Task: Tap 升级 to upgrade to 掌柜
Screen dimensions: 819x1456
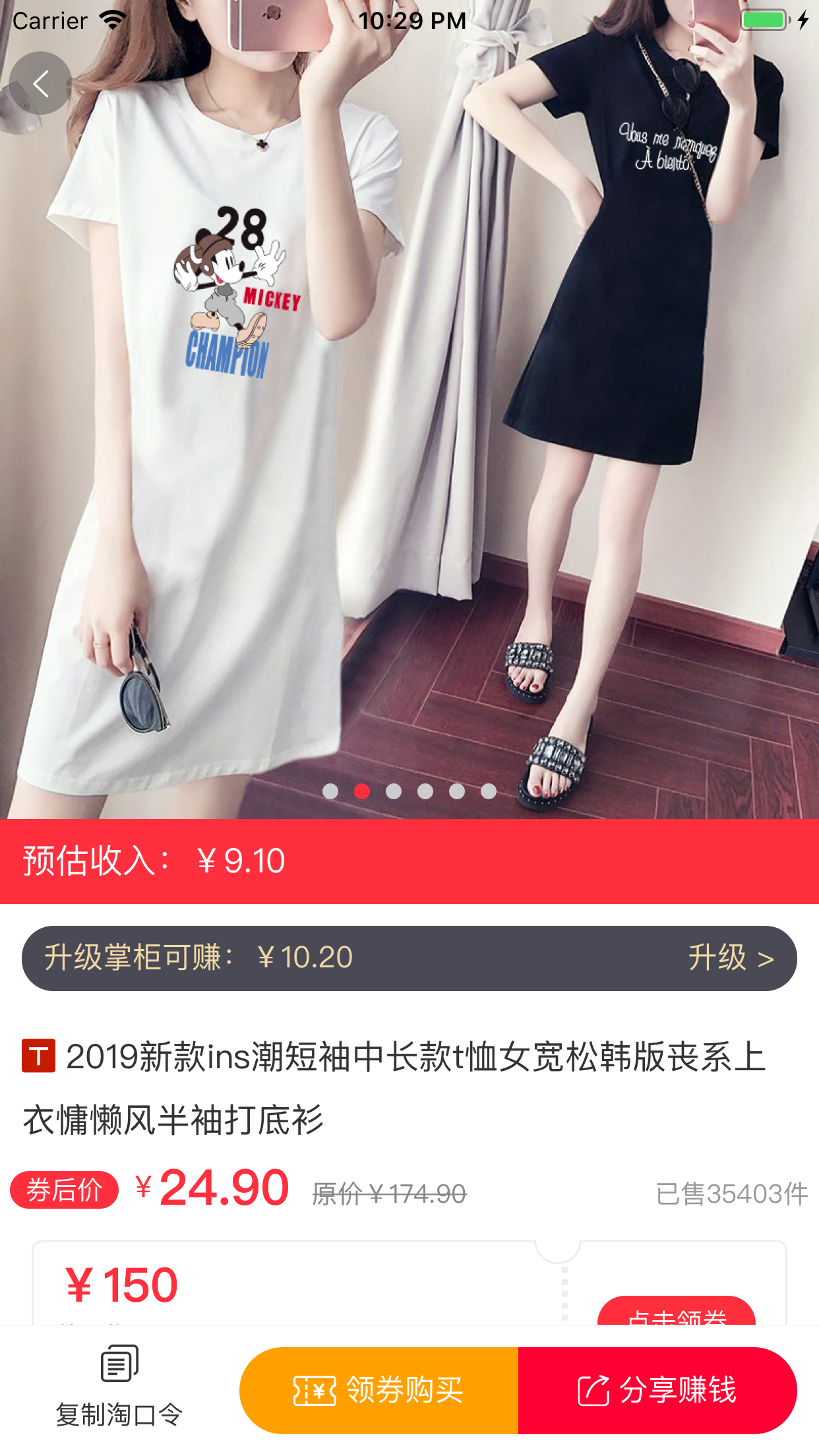Action: point(731,958)
